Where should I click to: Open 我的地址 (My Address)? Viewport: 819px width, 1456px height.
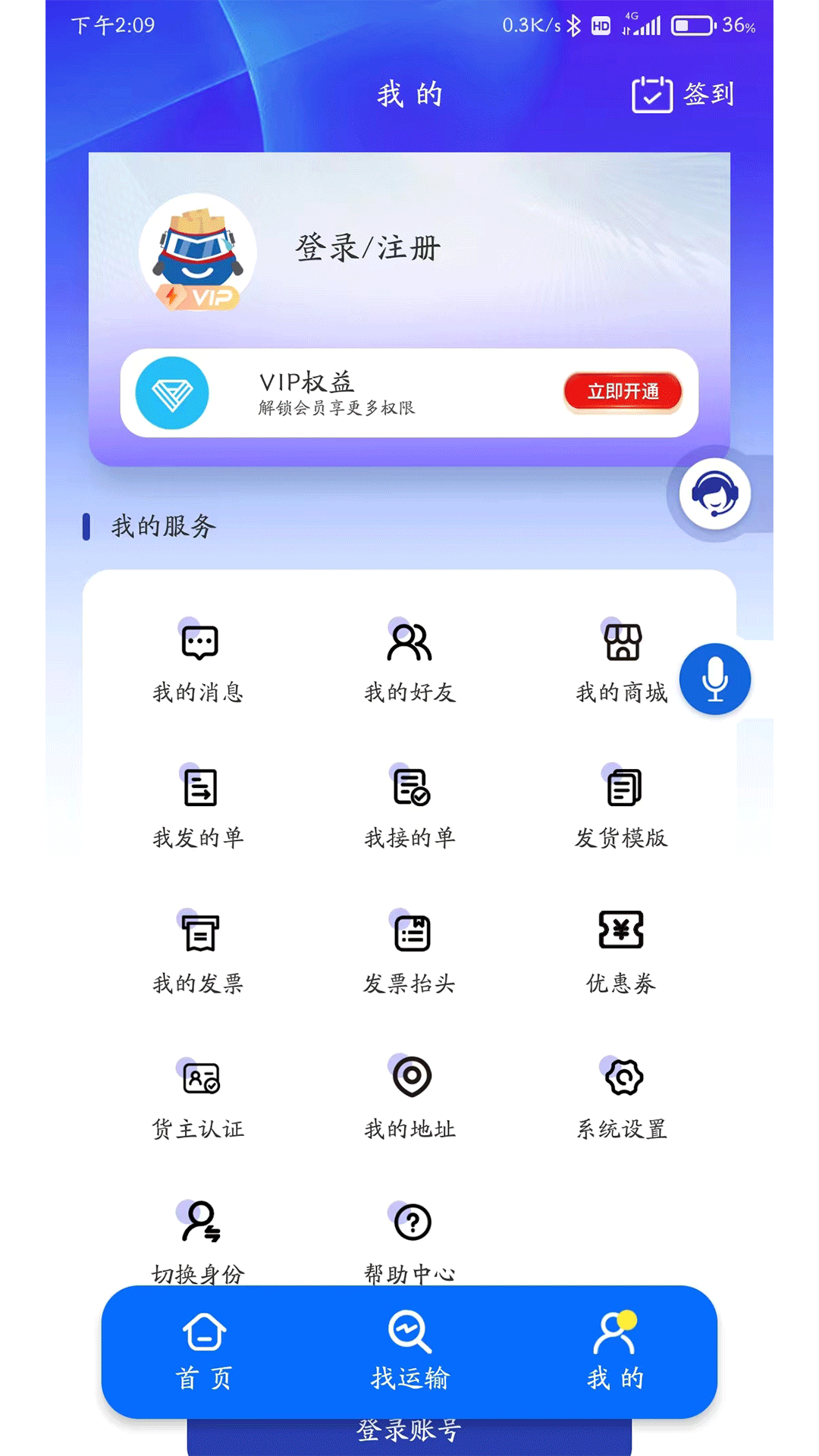[410, 1103]
